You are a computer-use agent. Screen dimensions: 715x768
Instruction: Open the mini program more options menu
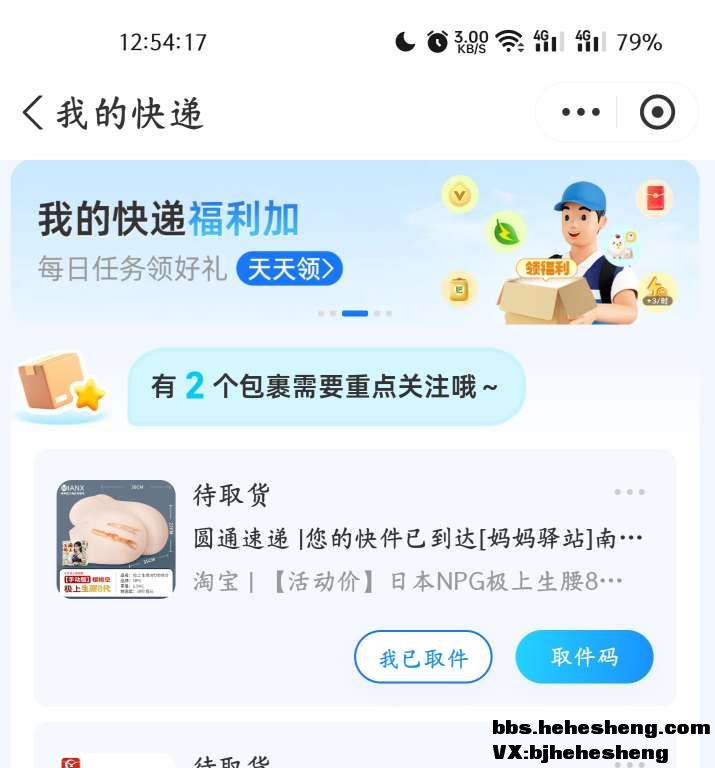tap(581, 112)
